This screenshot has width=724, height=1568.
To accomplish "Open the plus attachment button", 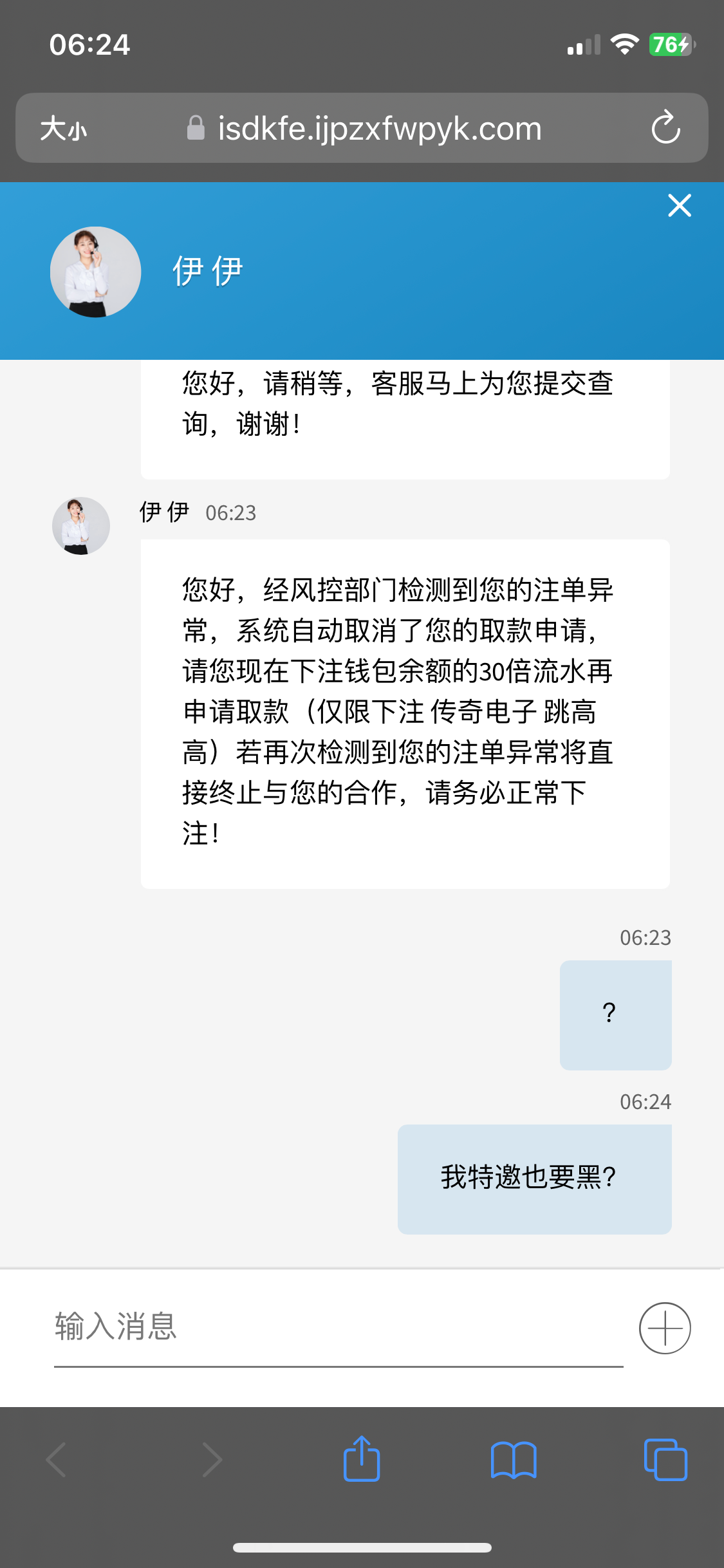I will [x=665, y=1328].
